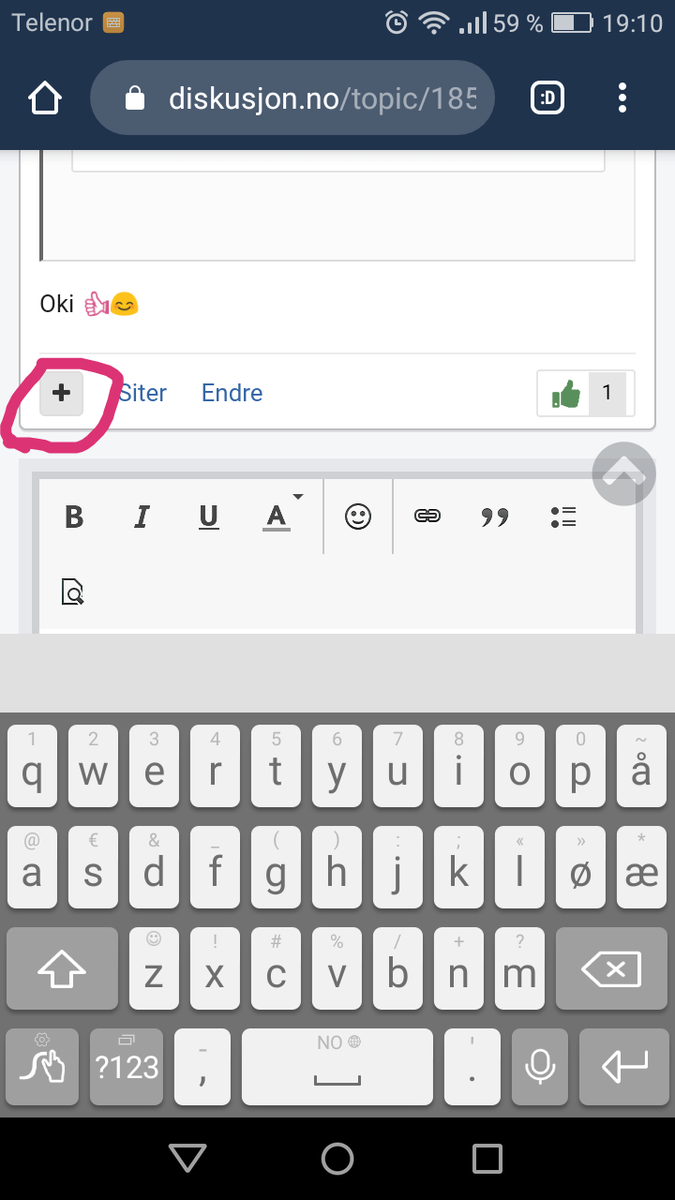Jump to top with the arrow button
The image size is (675, 1200).
point(624,473)
